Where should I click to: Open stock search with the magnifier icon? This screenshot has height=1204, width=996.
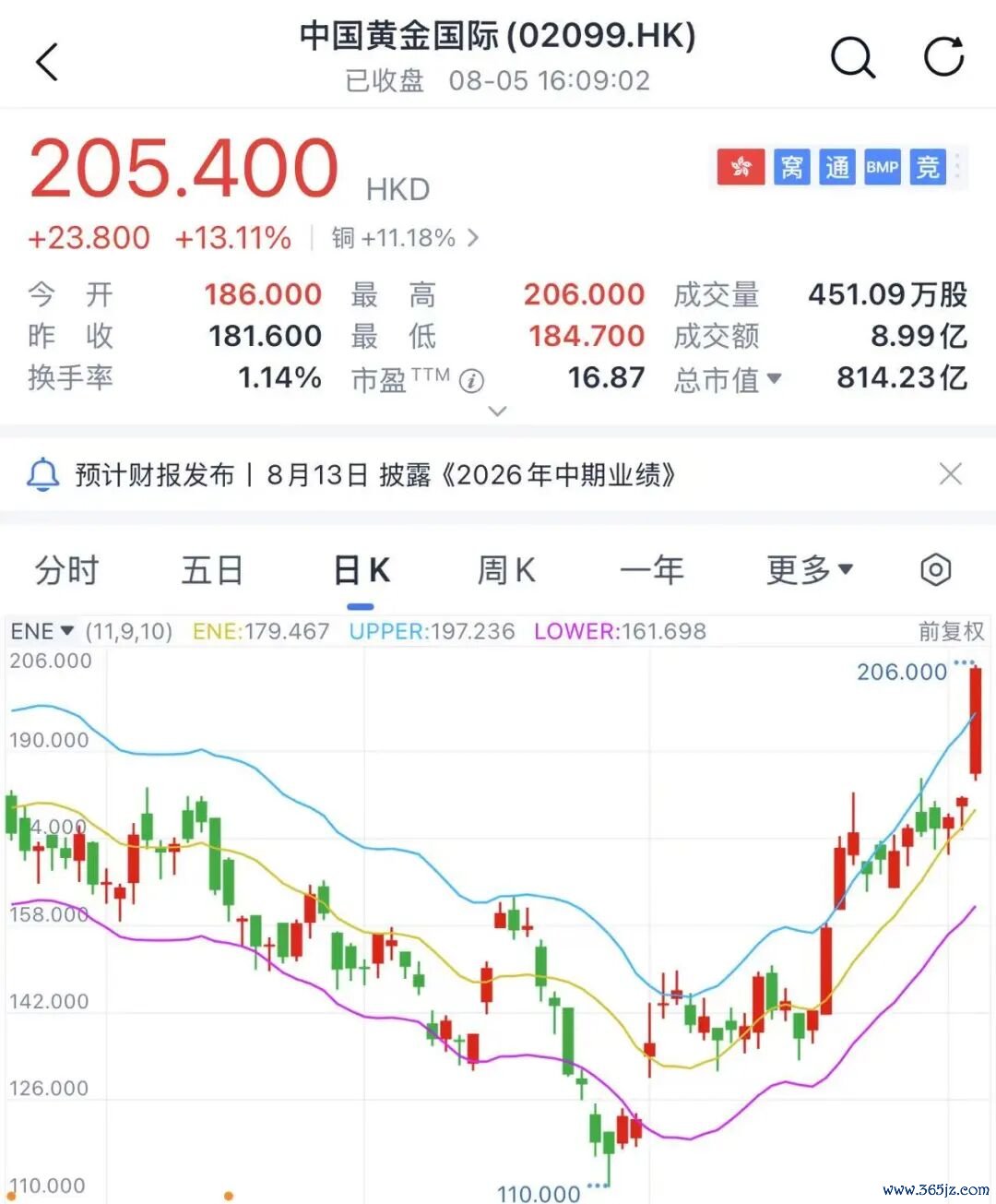pyautogui.click(x=852, y=59)
